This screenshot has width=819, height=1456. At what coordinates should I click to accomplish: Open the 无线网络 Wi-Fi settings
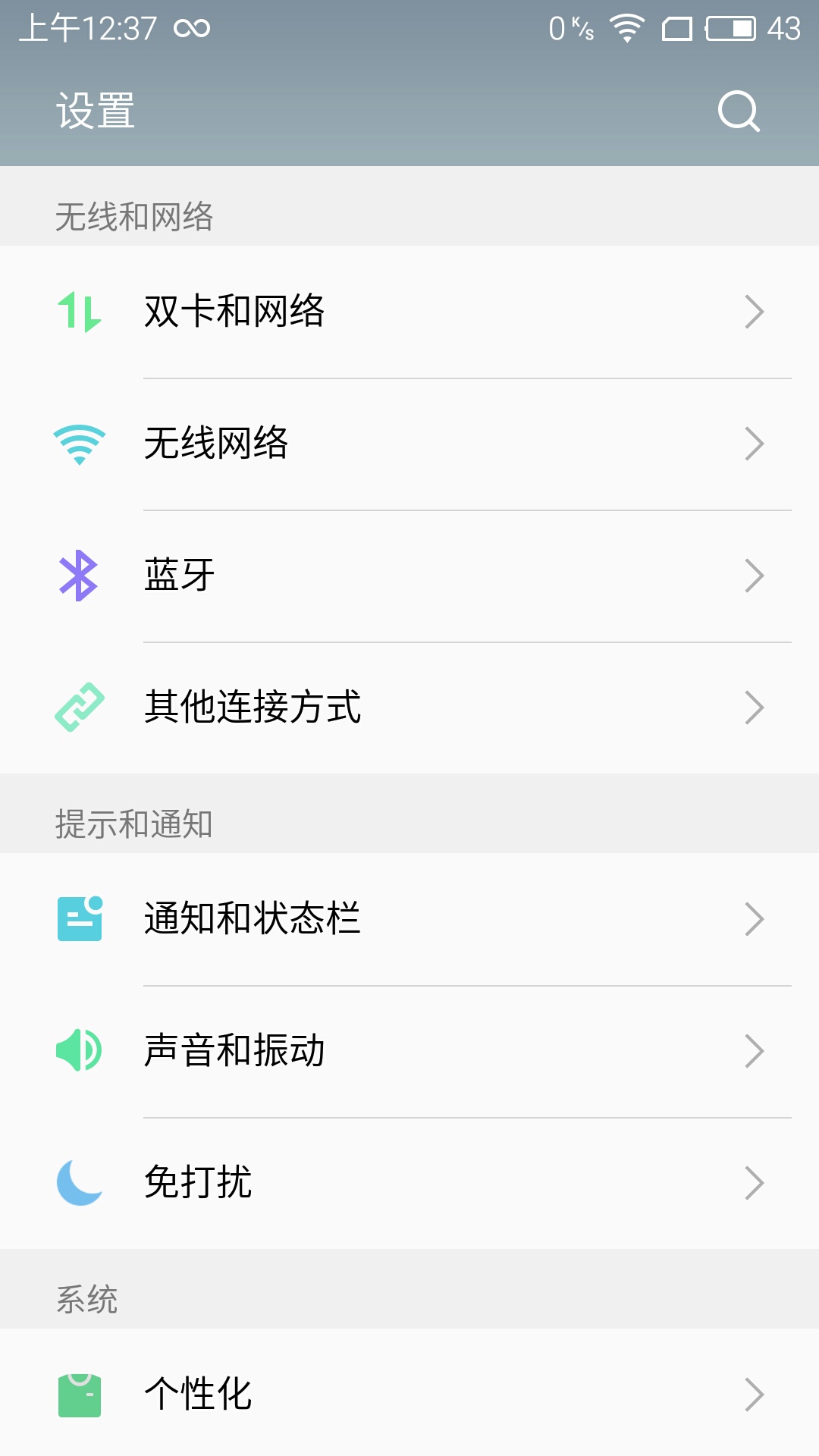click(409, 444)
